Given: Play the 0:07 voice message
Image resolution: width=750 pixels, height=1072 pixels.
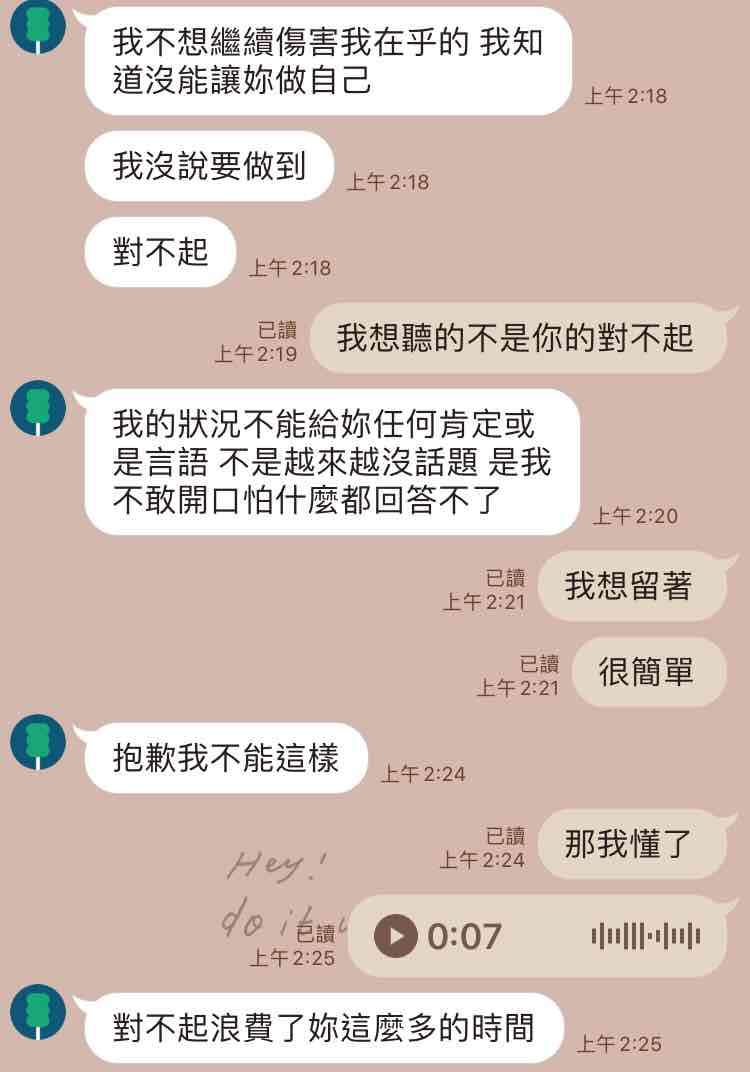Looking at the screenshot, I should click(396, 936).
